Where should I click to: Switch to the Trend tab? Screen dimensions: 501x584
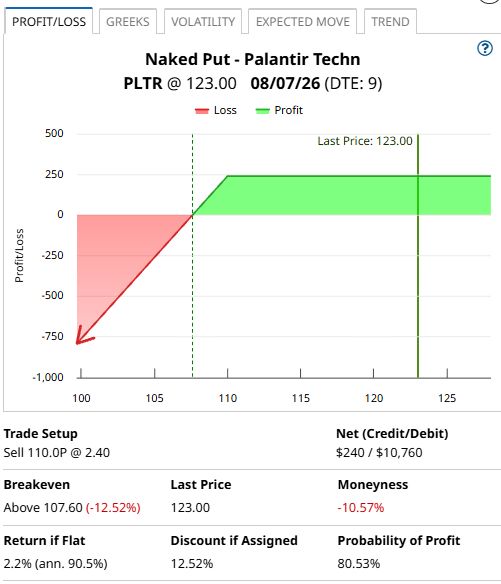tap(390, 21)
